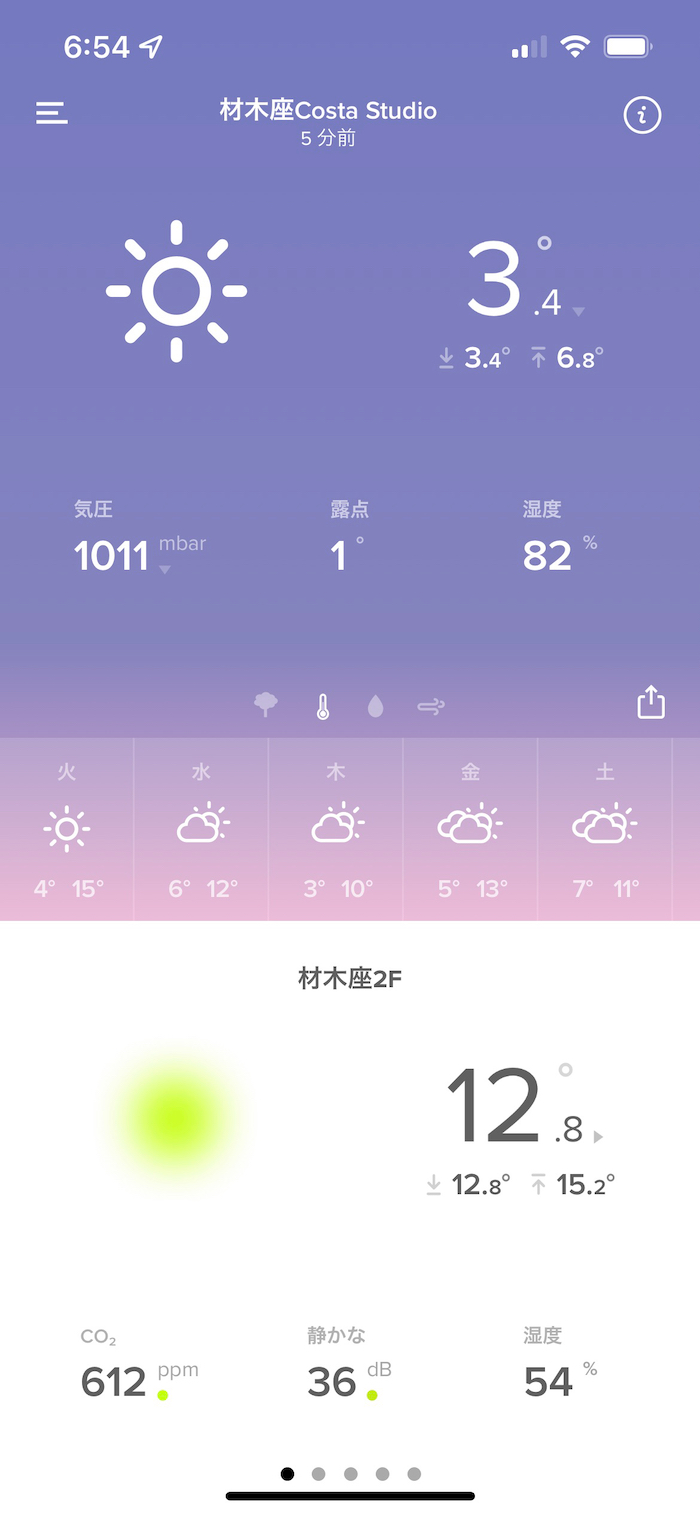Open Friday (金) forecast
This screenshot has width=700, height=1515.
click(470, 829)
